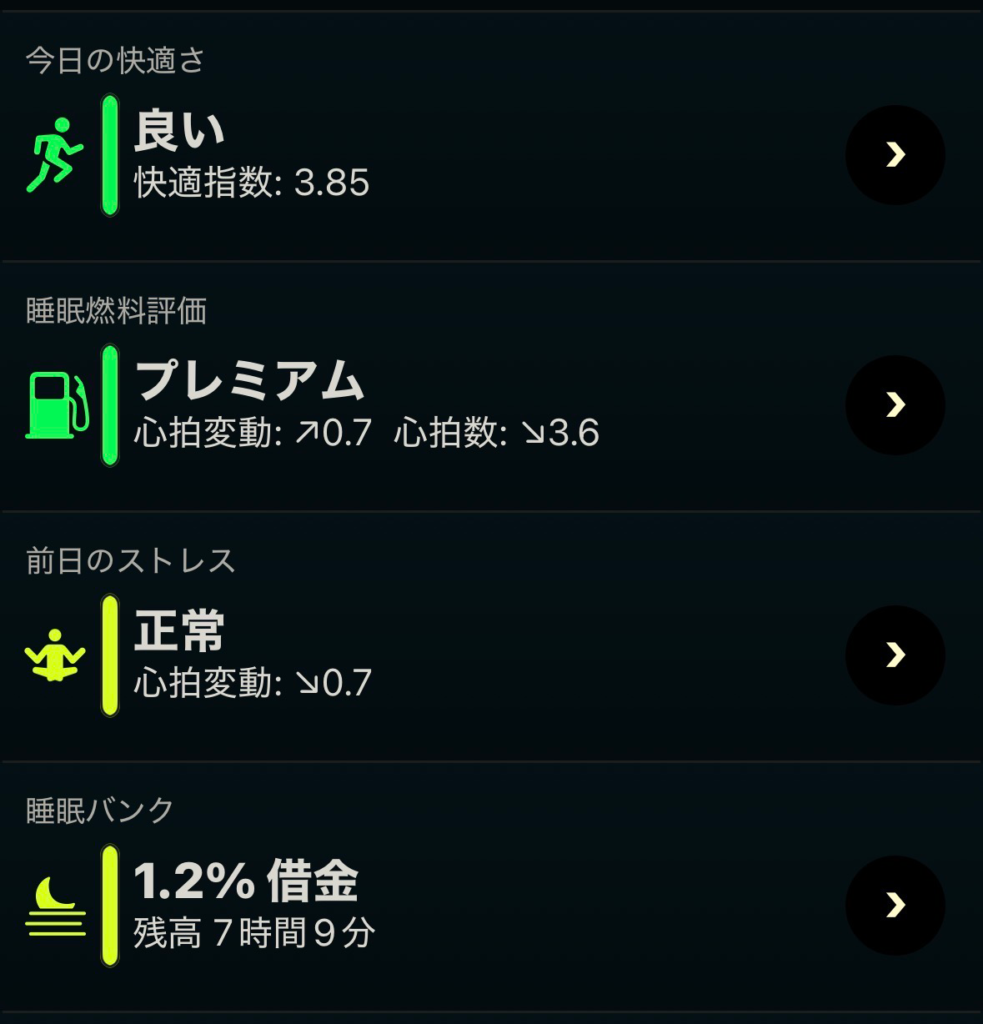Expand the 前日のストレス card chevron
Image resolution: width=983 pixels, height=1024 pixels.
coord(895,655)
